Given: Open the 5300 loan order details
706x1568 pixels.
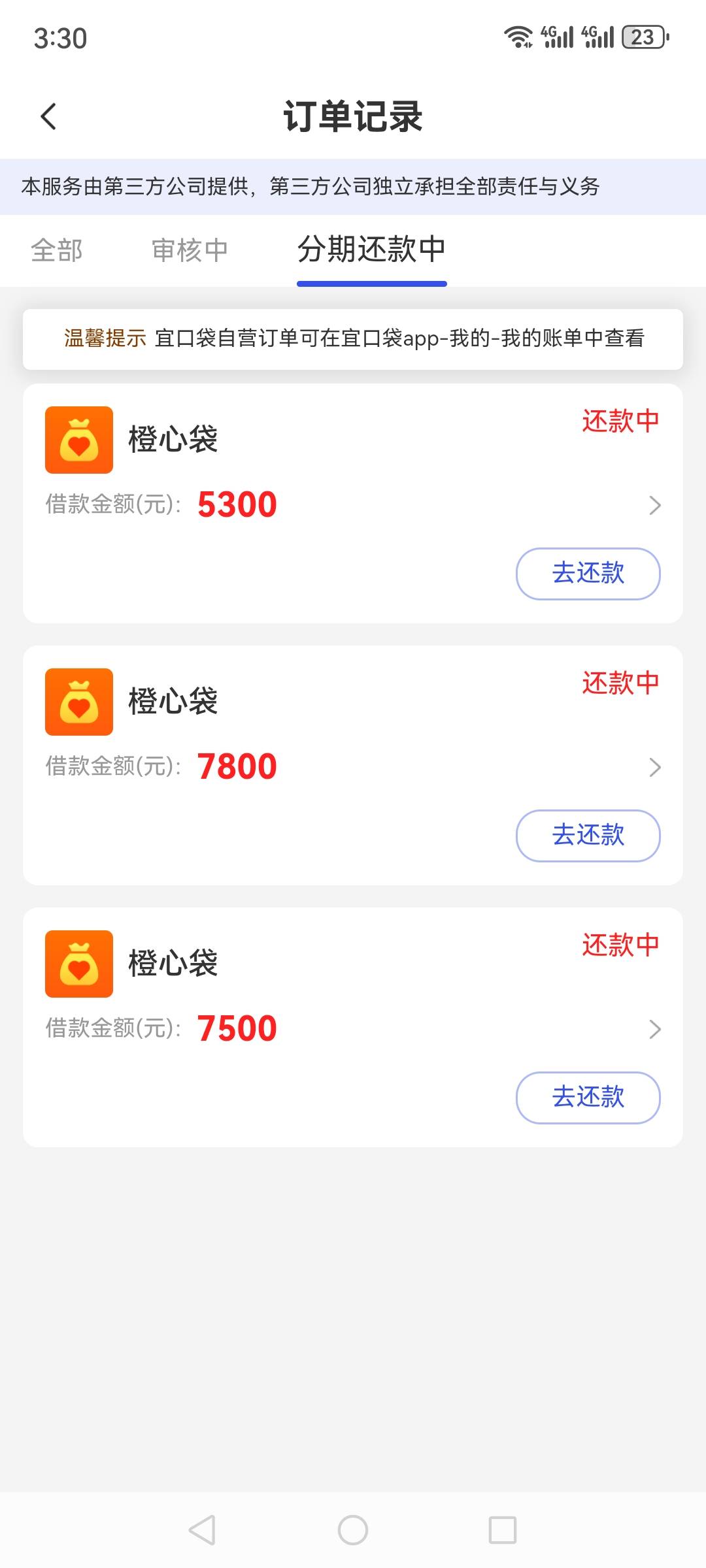Looking at the screenshot, I should coord(655,505).
